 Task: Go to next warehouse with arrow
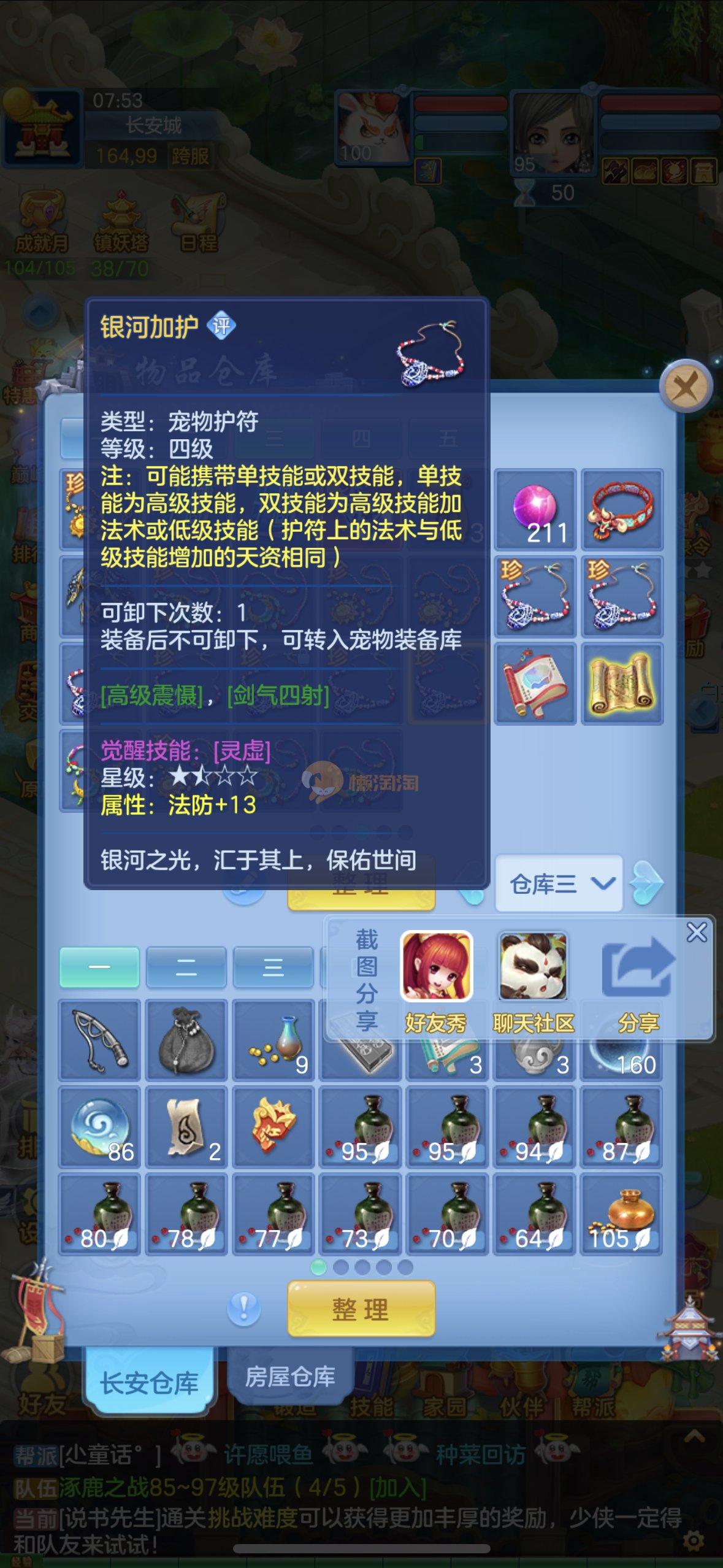tap(646, 883)
